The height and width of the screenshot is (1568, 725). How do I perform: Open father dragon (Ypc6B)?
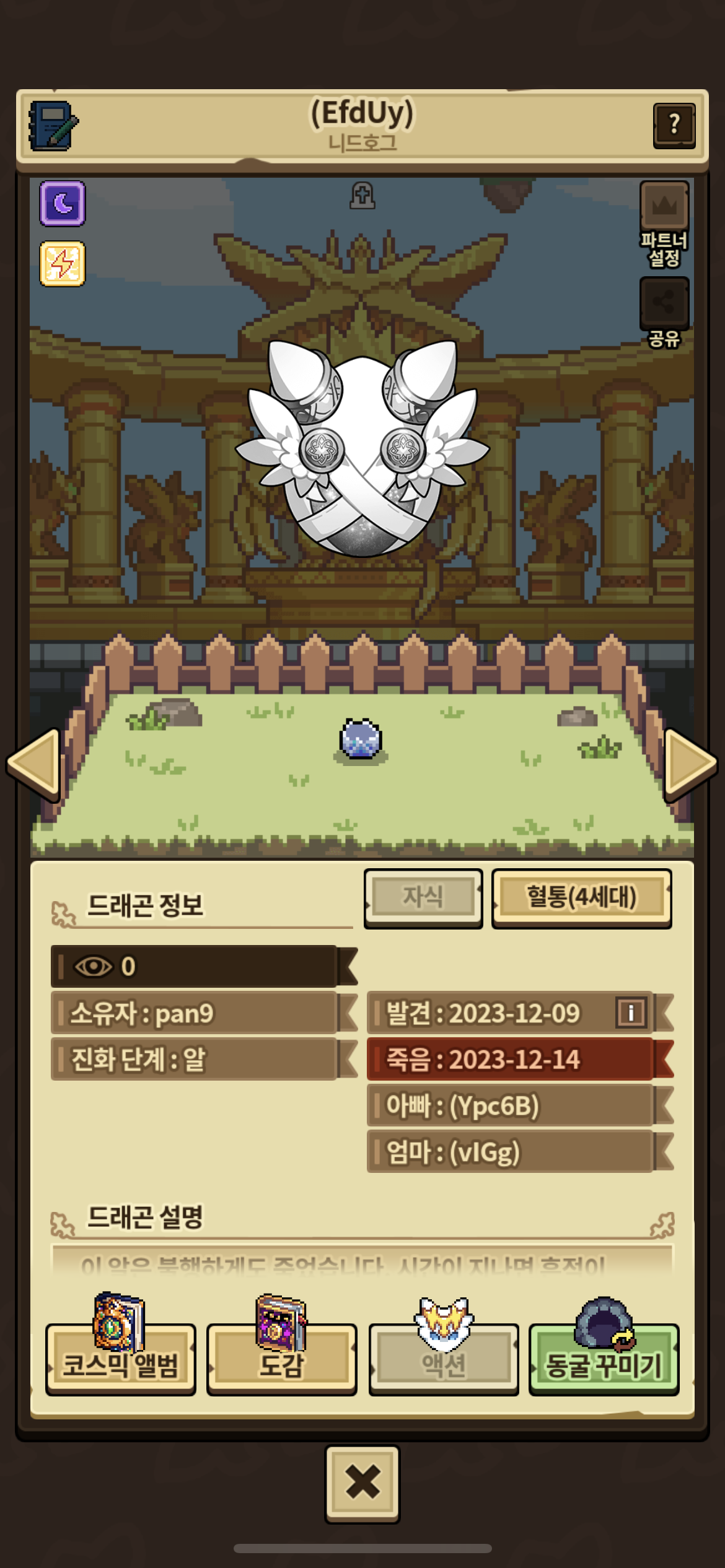click(x=511, y=1105)
